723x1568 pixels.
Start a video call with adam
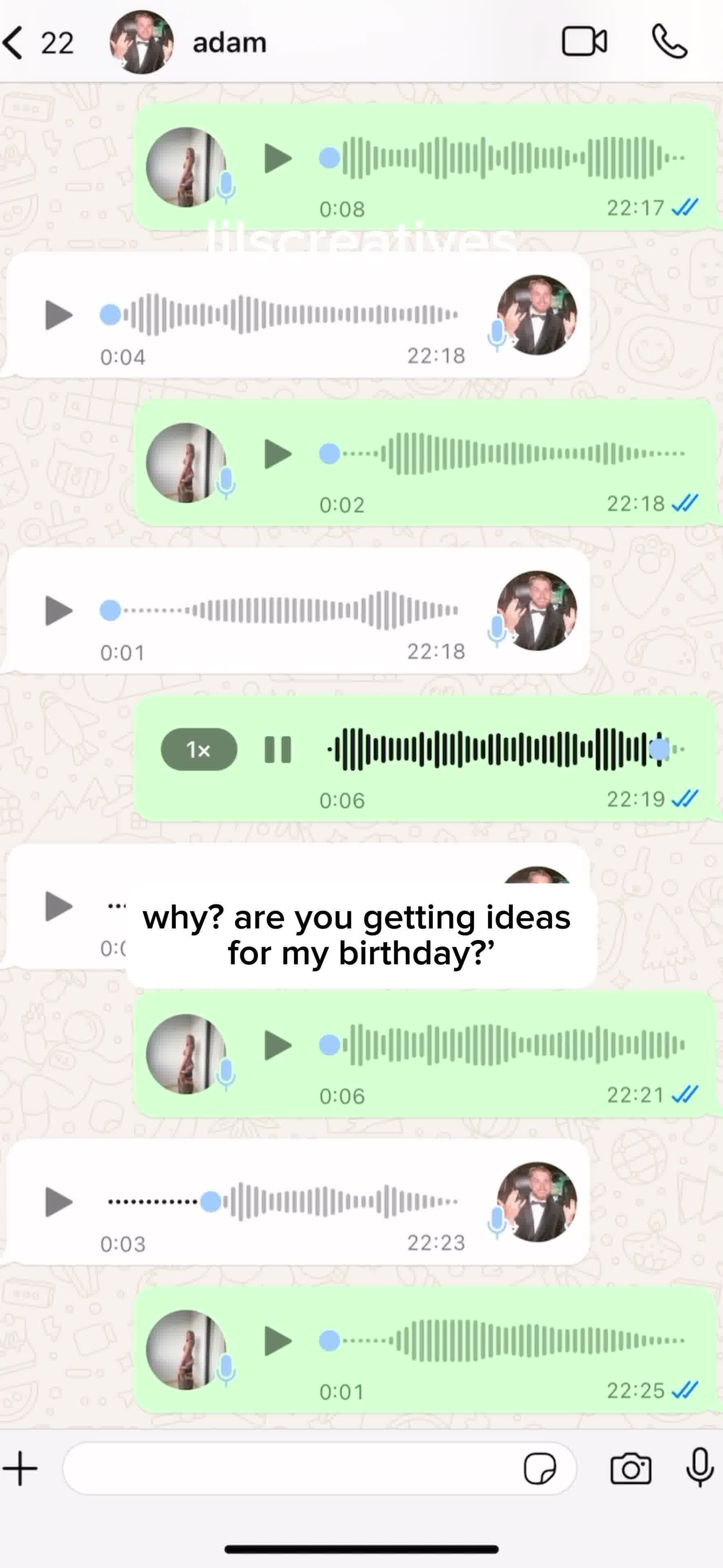[584, 42]
